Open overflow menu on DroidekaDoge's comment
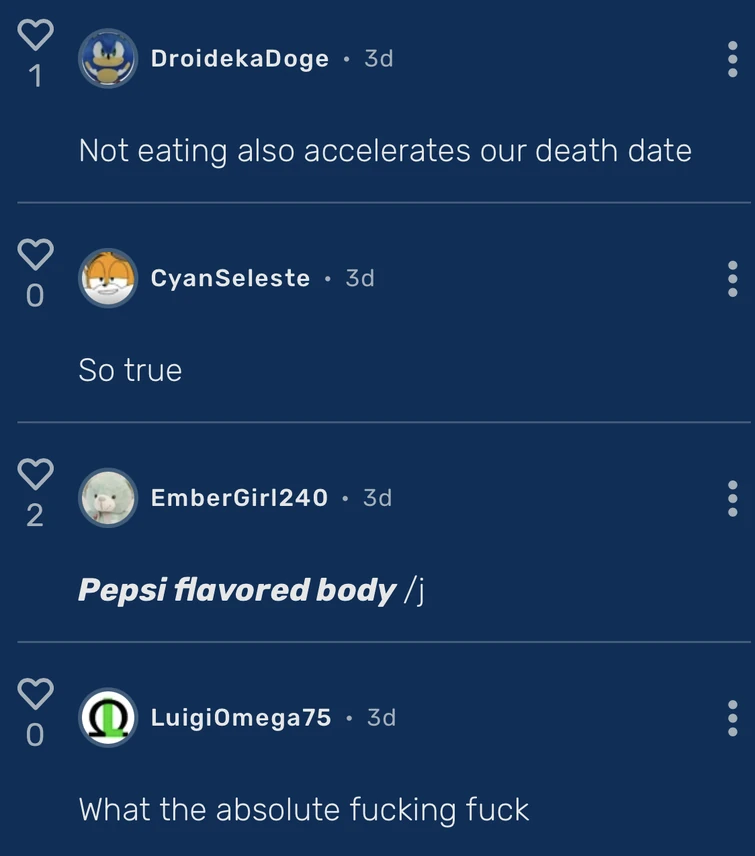755x856 pixels. point(733,59)
